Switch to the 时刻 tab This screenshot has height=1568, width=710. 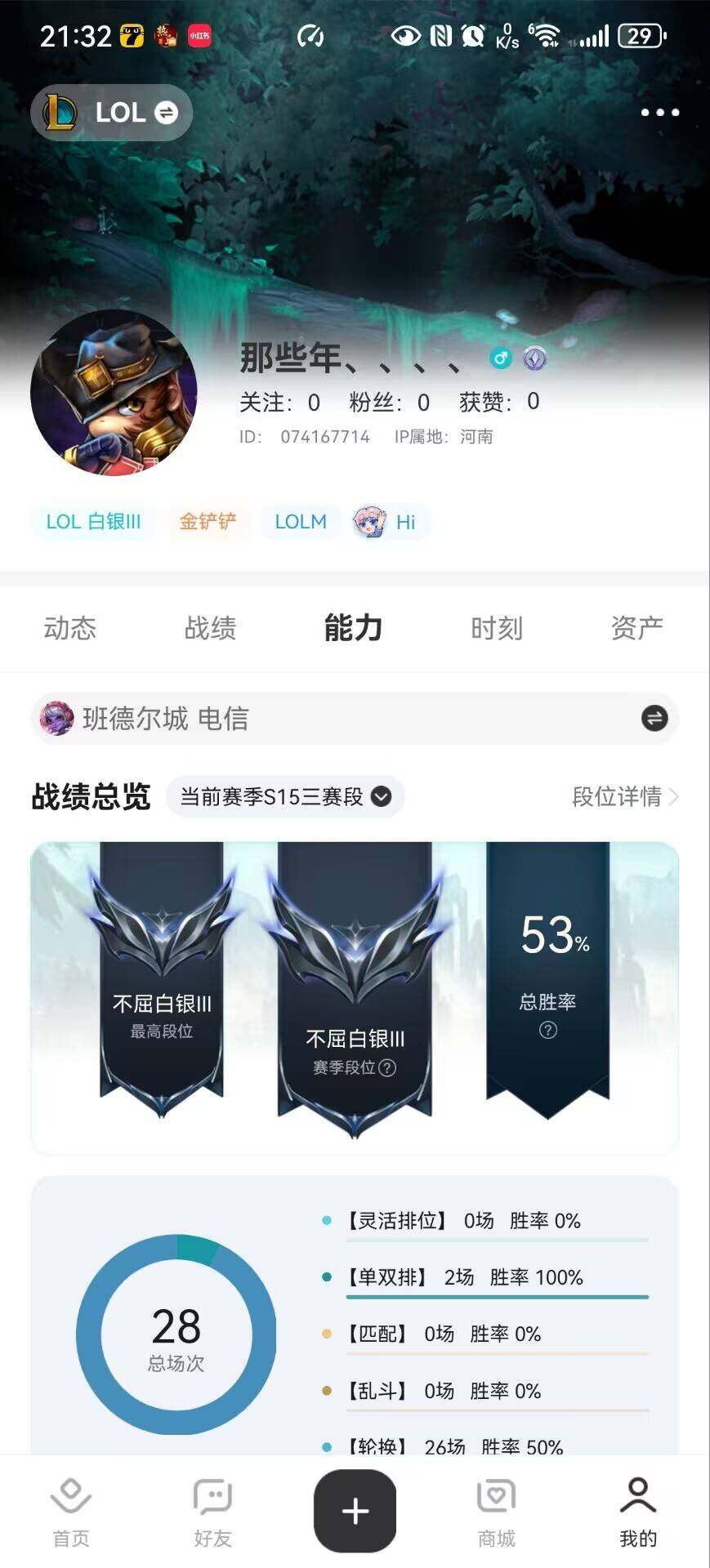coord(496,628)
